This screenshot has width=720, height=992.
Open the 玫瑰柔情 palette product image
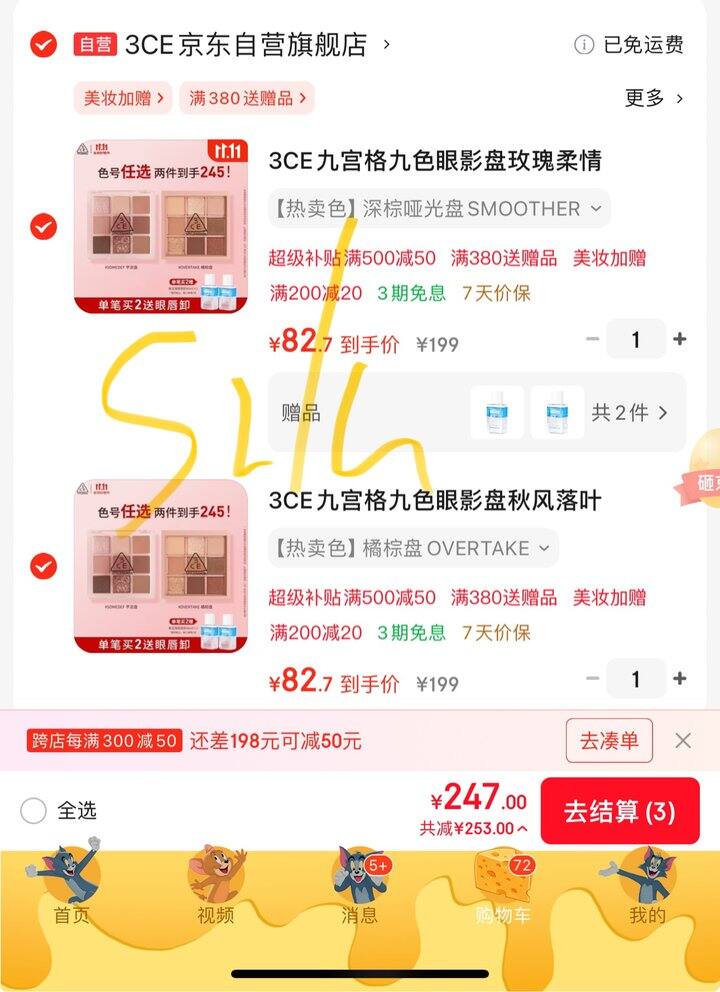[160, 226]
